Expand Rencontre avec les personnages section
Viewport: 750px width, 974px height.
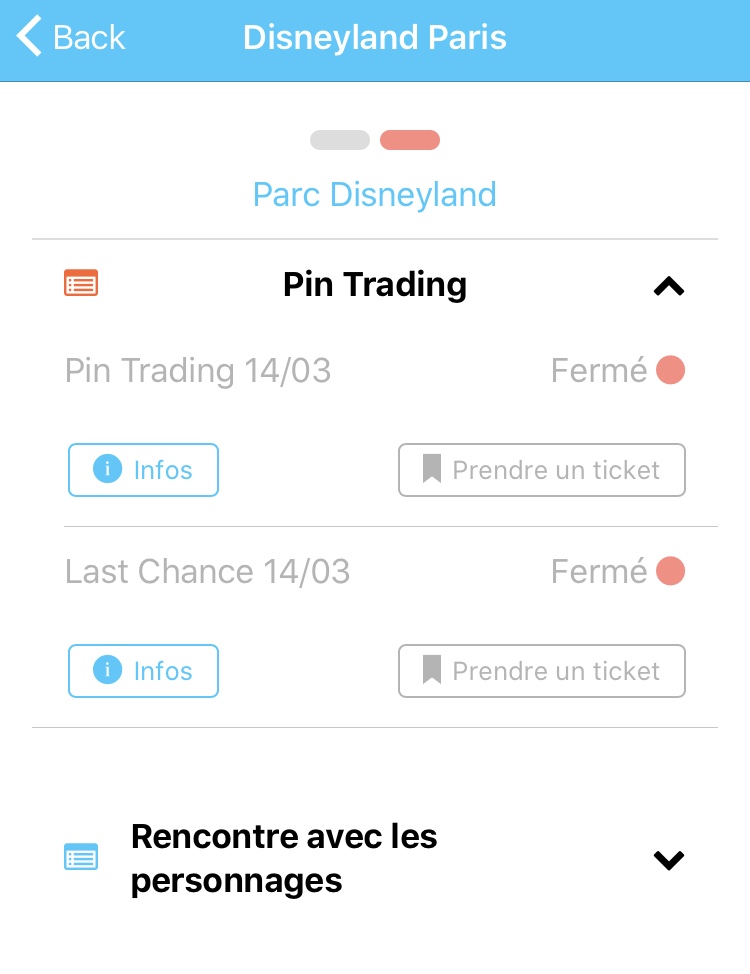668,859
